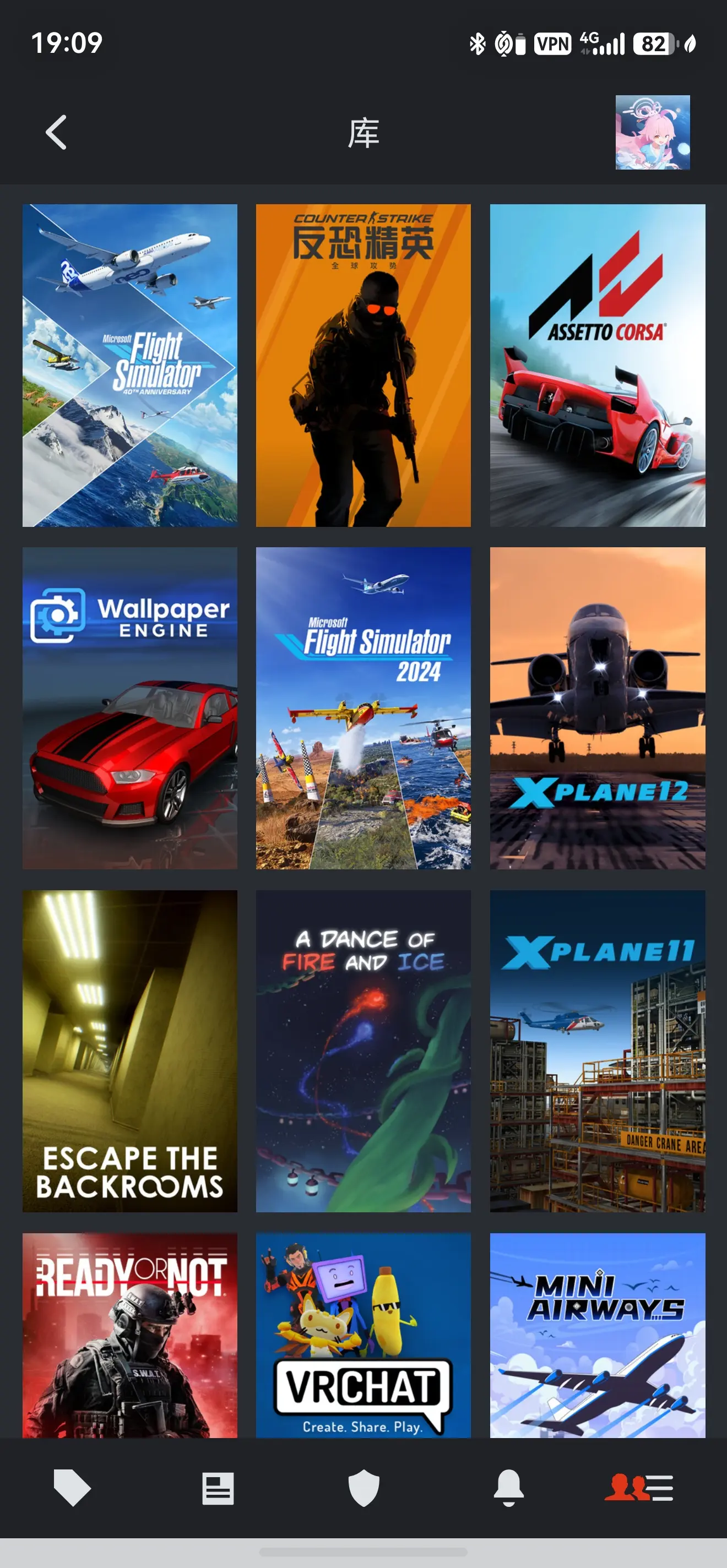727x1568 pixels.
Task: Open the notifications bell tab
Action: [x=508, y=1488]
